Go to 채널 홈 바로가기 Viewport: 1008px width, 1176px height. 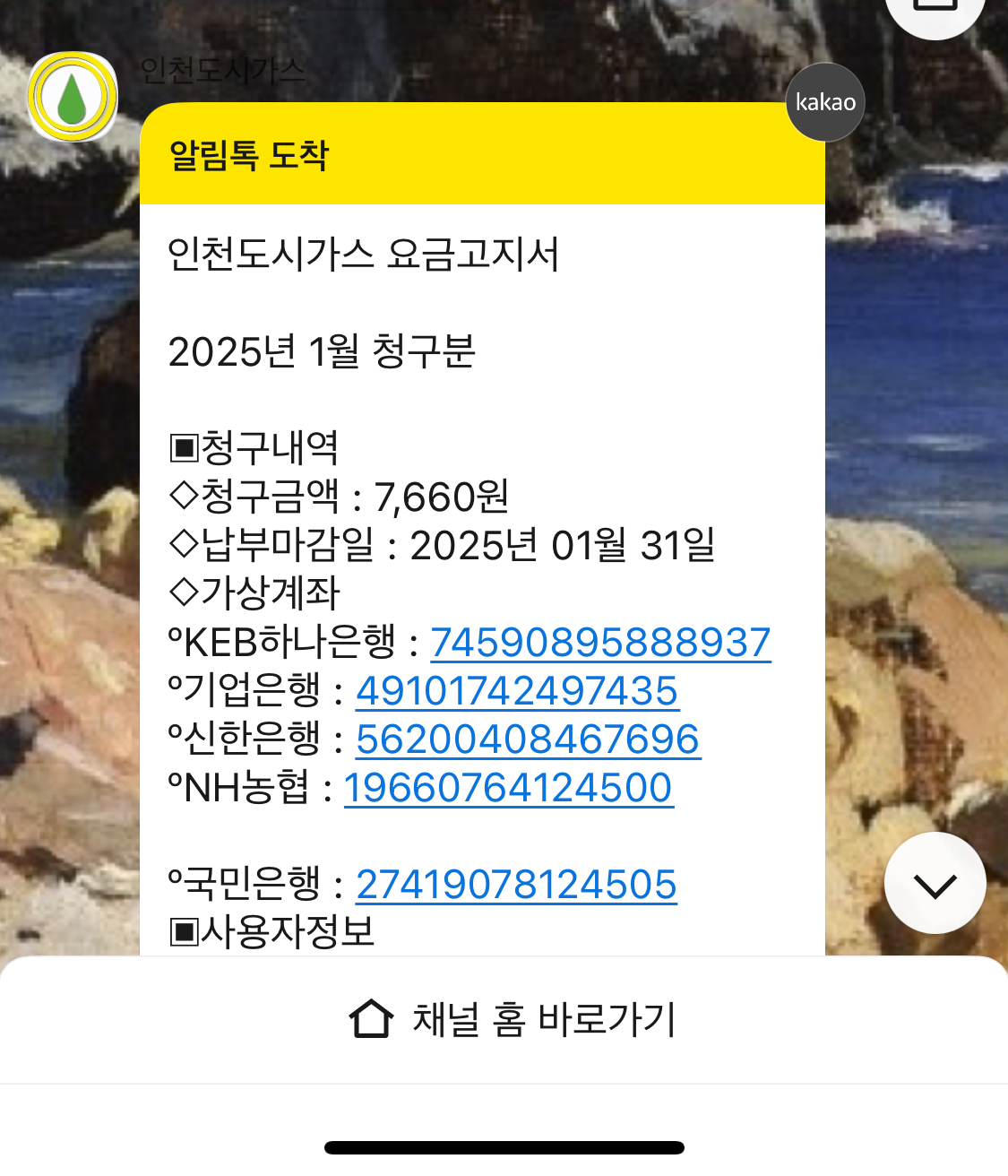(x=513, y=1019)
